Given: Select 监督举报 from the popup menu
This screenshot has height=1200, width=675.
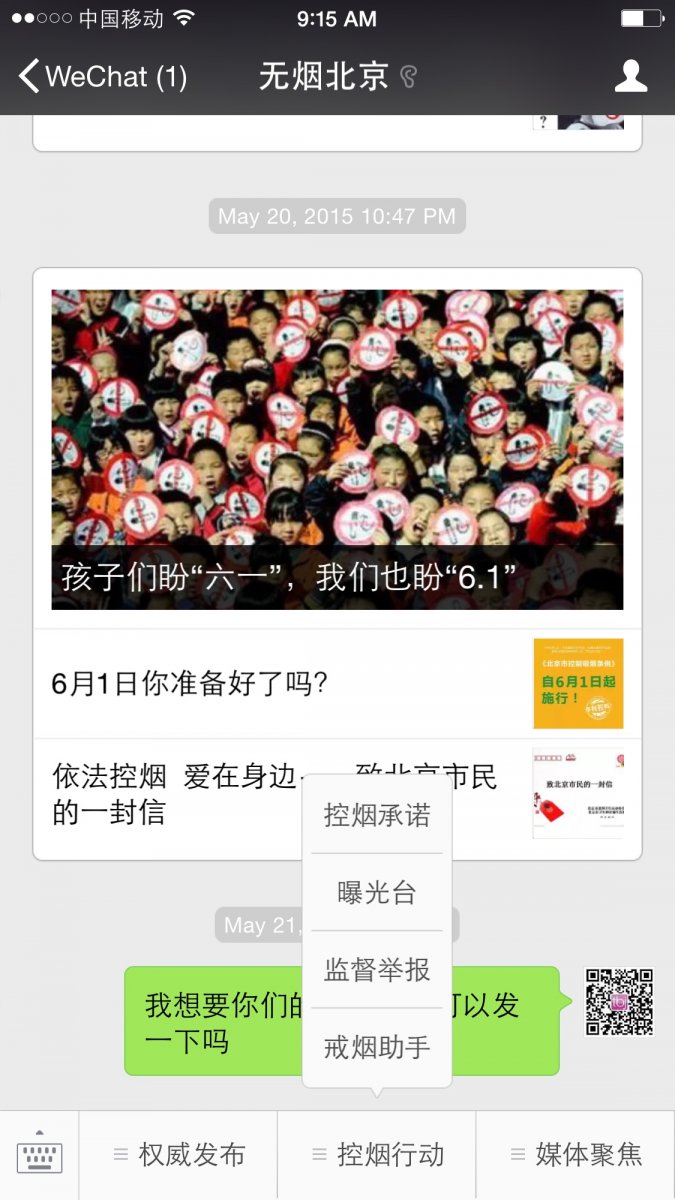Looking at the screenshot, I should point(377,969).
